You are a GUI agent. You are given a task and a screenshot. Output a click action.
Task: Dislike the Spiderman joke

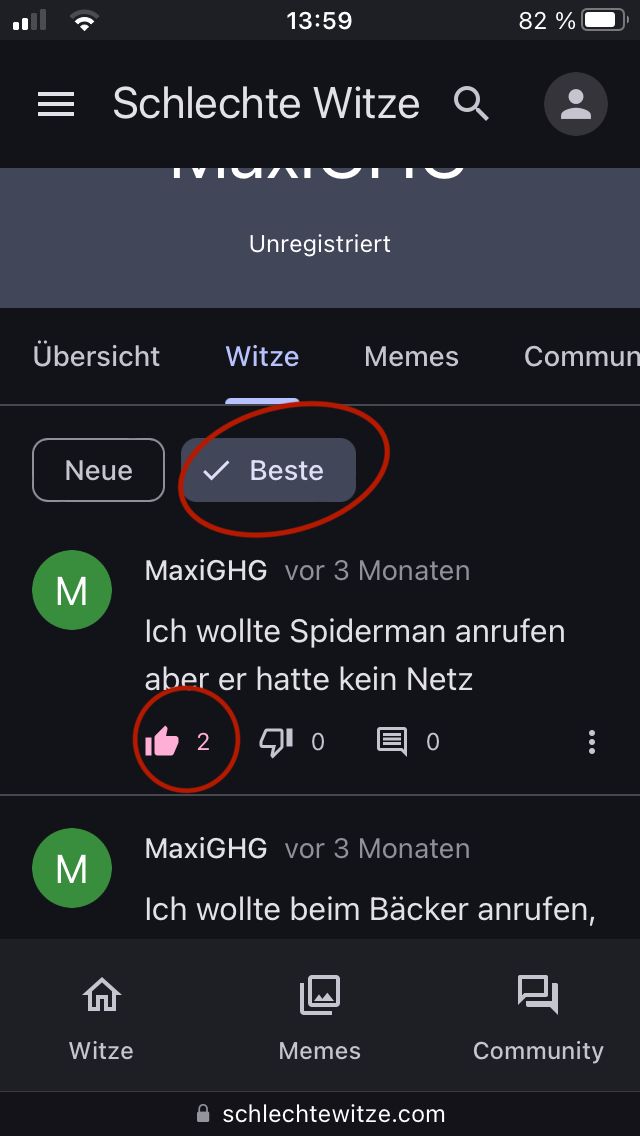[276, 742]
